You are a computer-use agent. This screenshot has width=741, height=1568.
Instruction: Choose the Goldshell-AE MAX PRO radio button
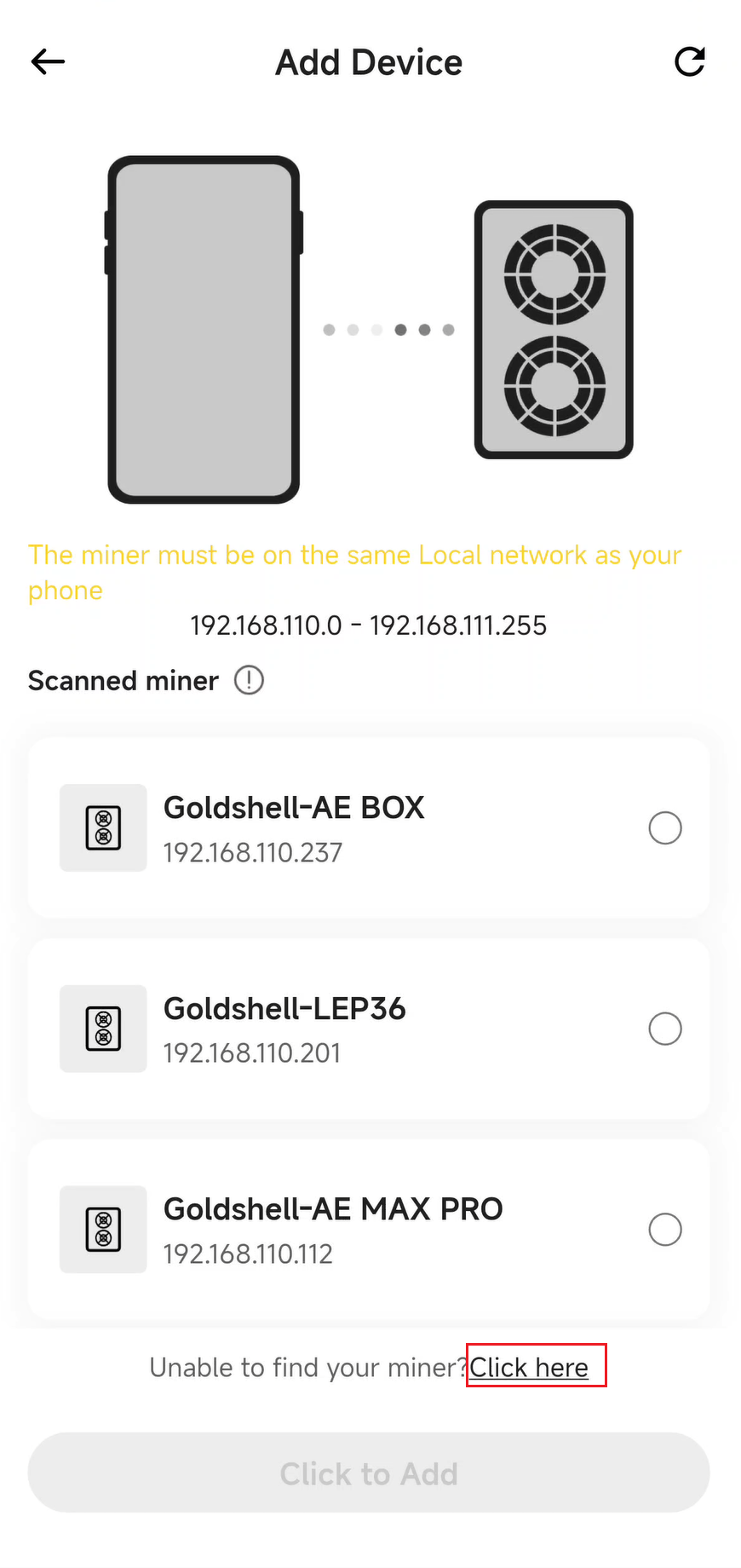(665, 1230)
